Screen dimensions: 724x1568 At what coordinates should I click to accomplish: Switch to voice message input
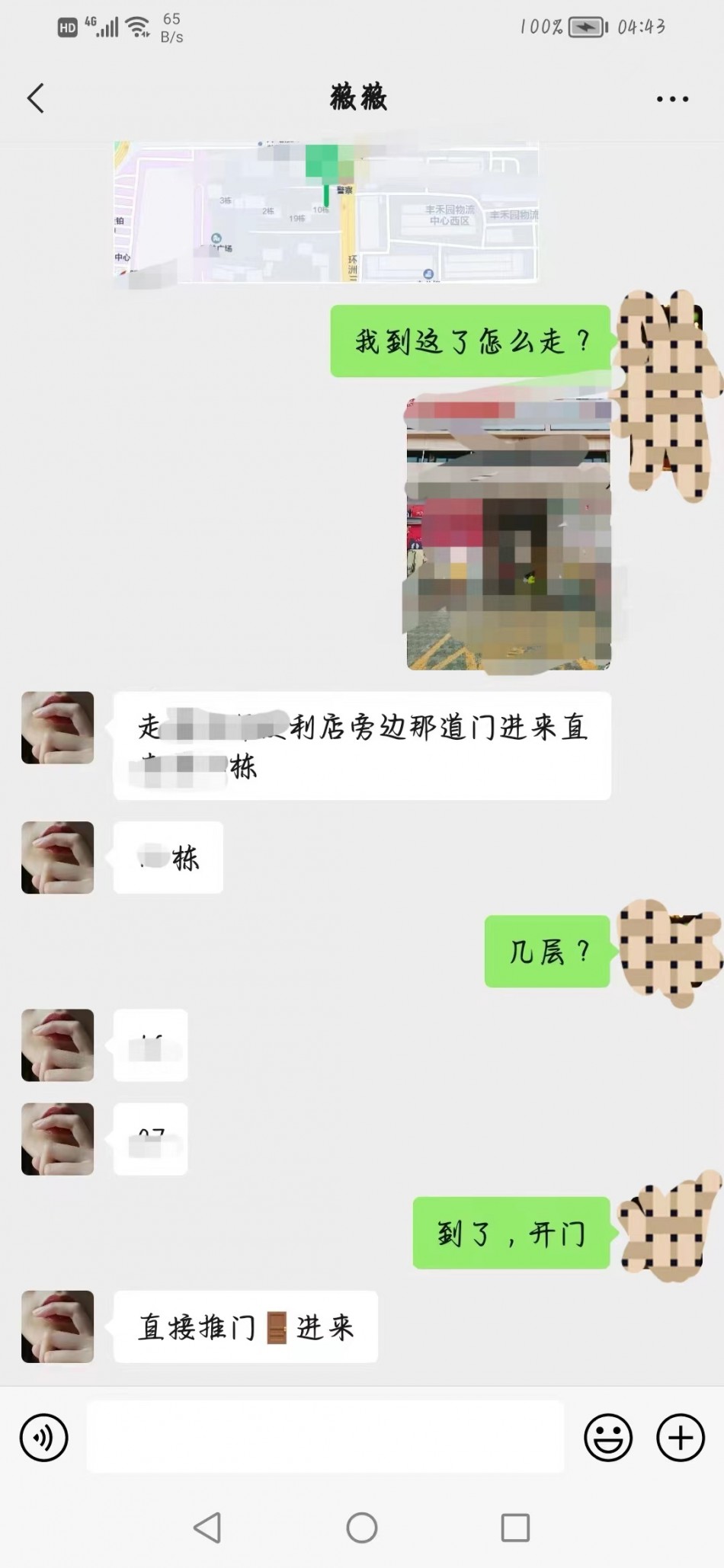(43, 1438)
